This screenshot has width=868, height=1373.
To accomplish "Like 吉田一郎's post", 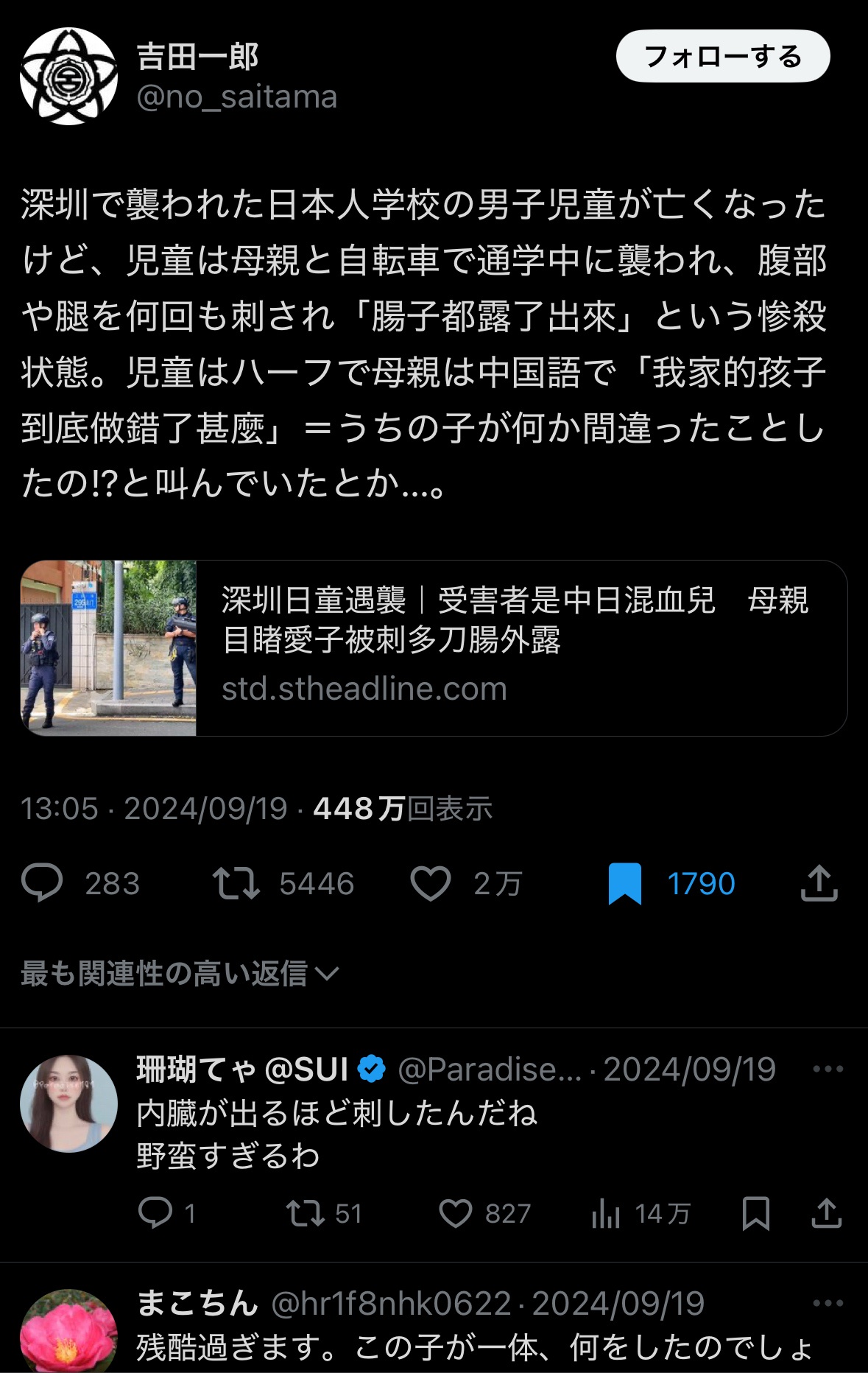I will (x=431, y=883).
